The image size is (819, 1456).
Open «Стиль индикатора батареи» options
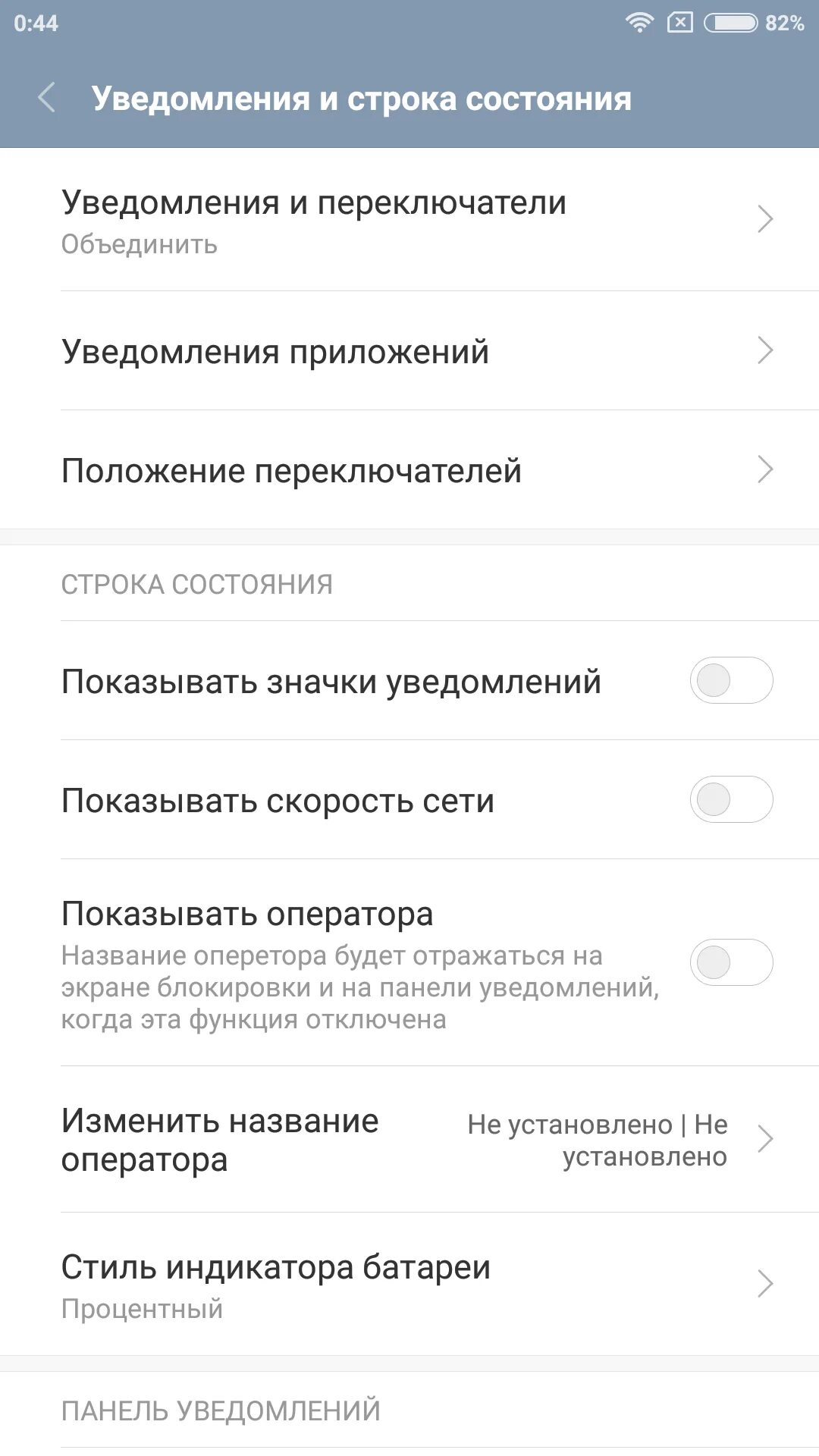click(409, 1284)
